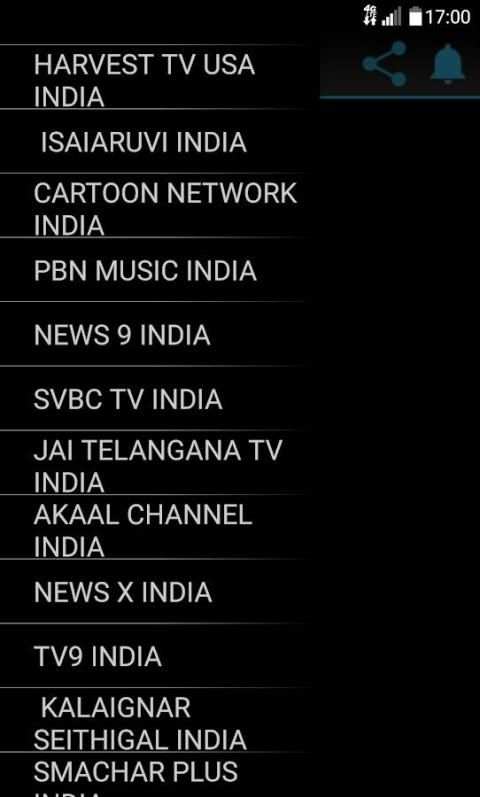
Task: Open Cartoon Network India
Action: coord(153,205)
